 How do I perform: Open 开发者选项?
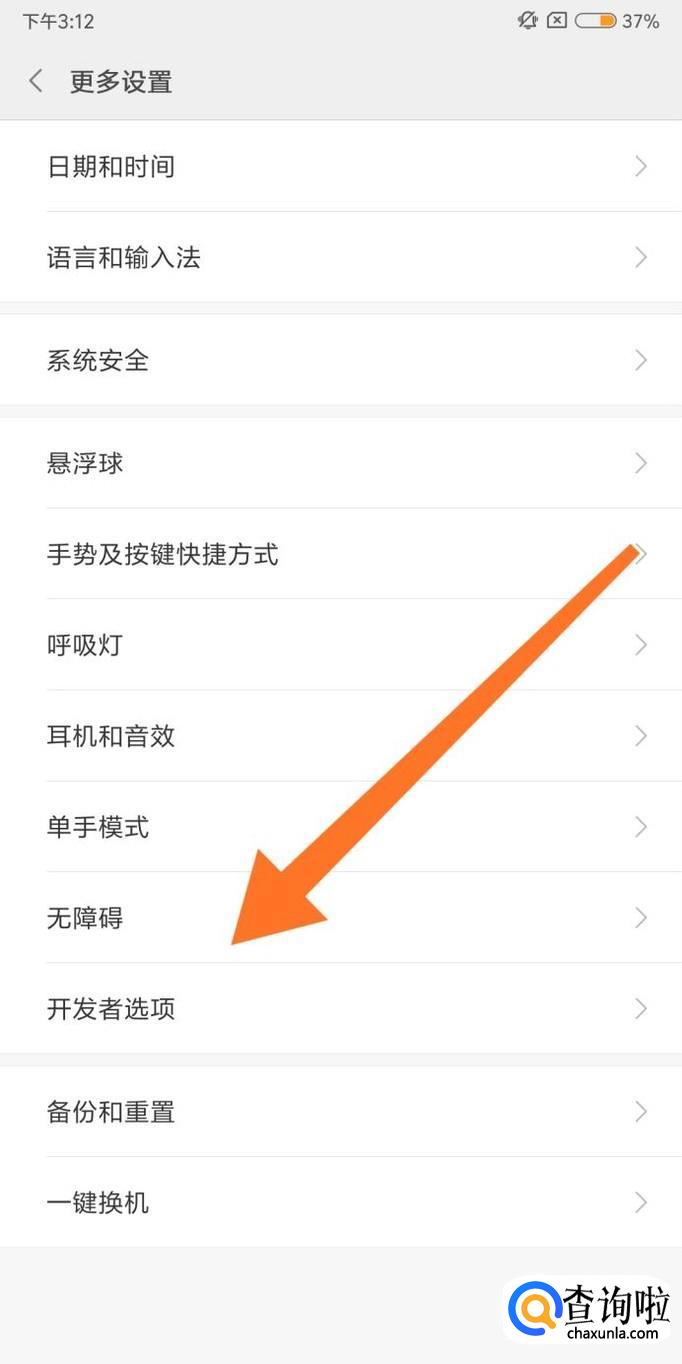point(341,1008)
